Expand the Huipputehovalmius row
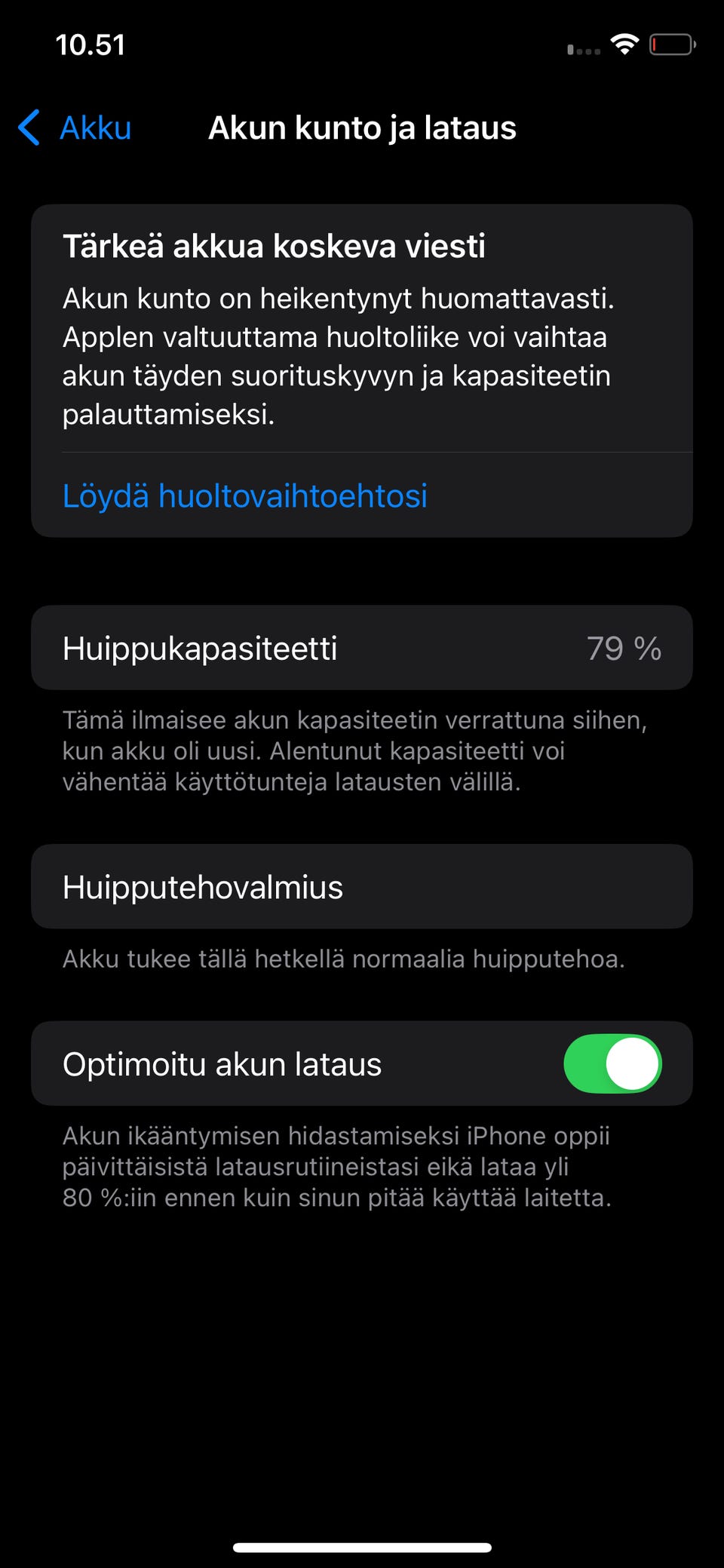Screen dimensions: 724x1568 (362, 887)
